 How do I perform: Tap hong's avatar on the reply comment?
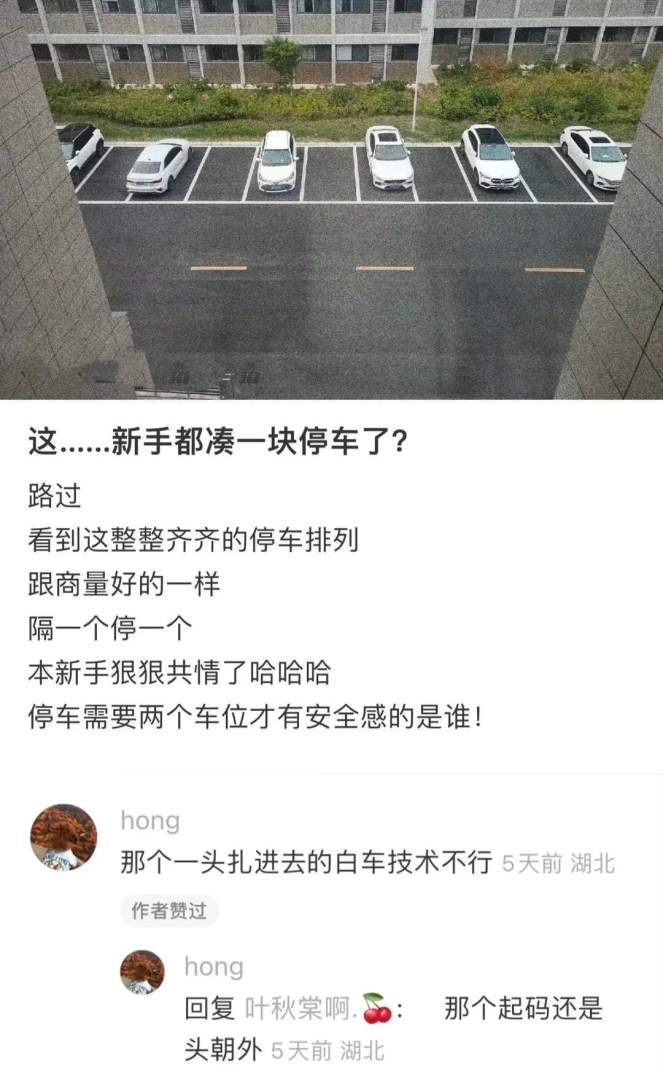[143, 972]
